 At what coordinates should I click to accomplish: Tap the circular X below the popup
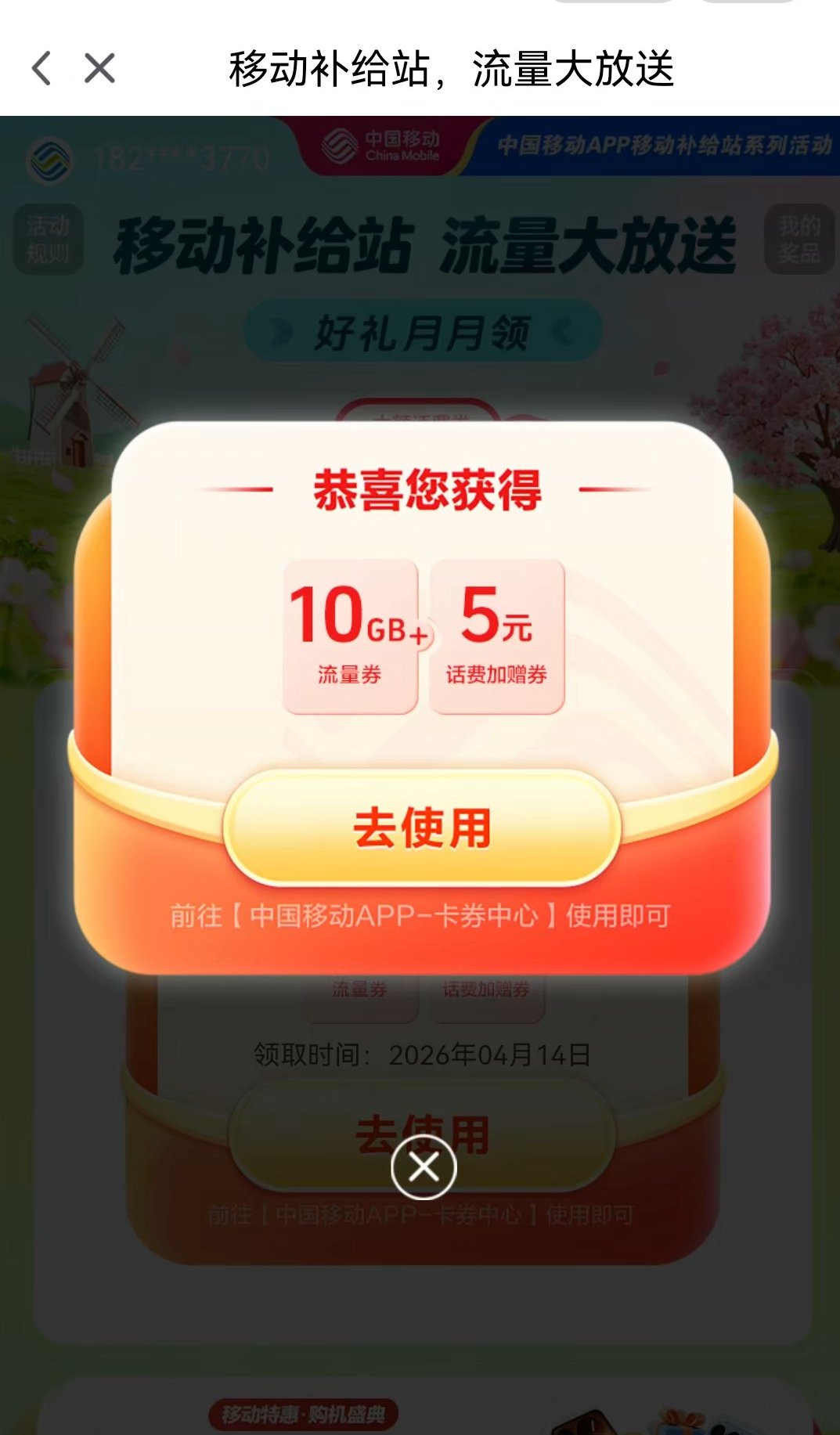point(423,1166)
